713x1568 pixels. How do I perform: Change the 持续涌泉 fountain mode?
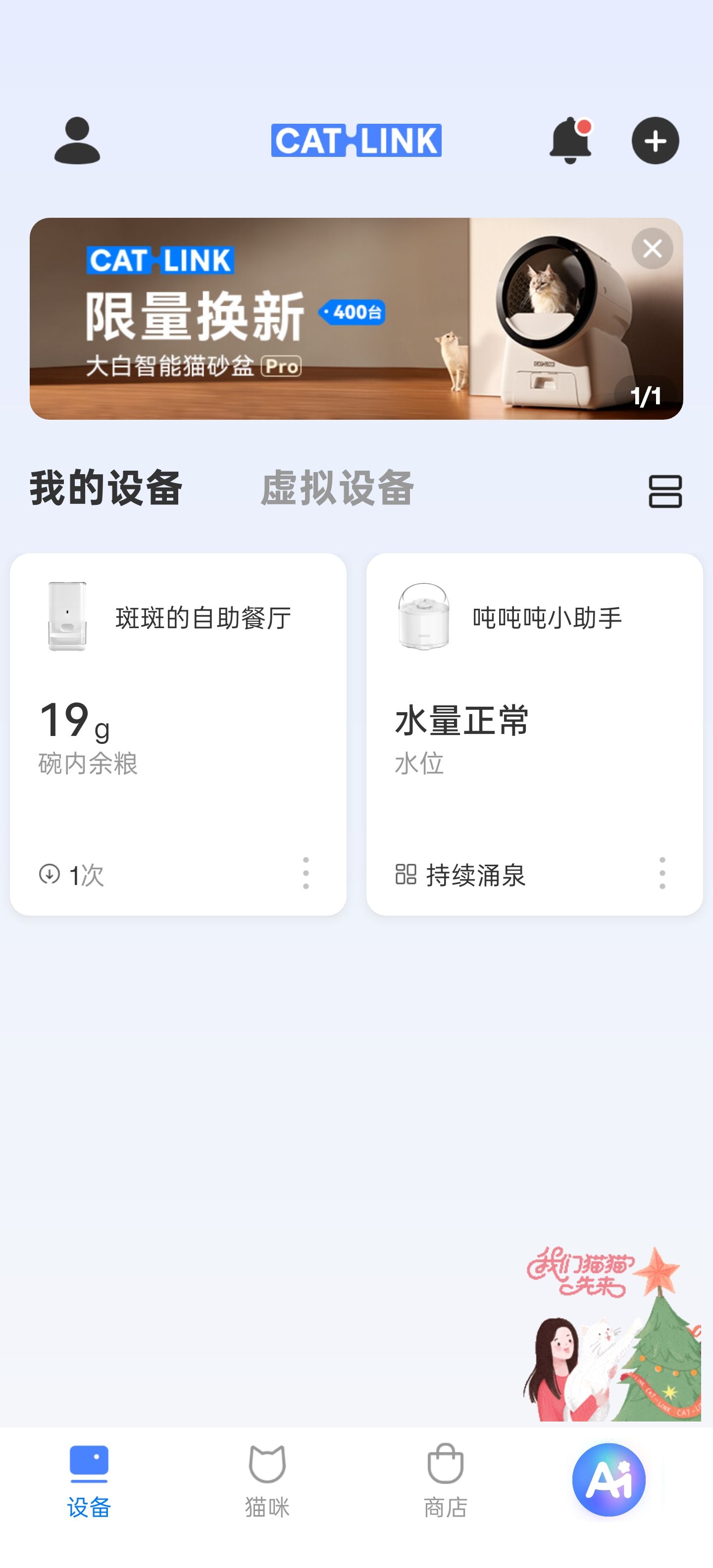[x=460, y=875]
